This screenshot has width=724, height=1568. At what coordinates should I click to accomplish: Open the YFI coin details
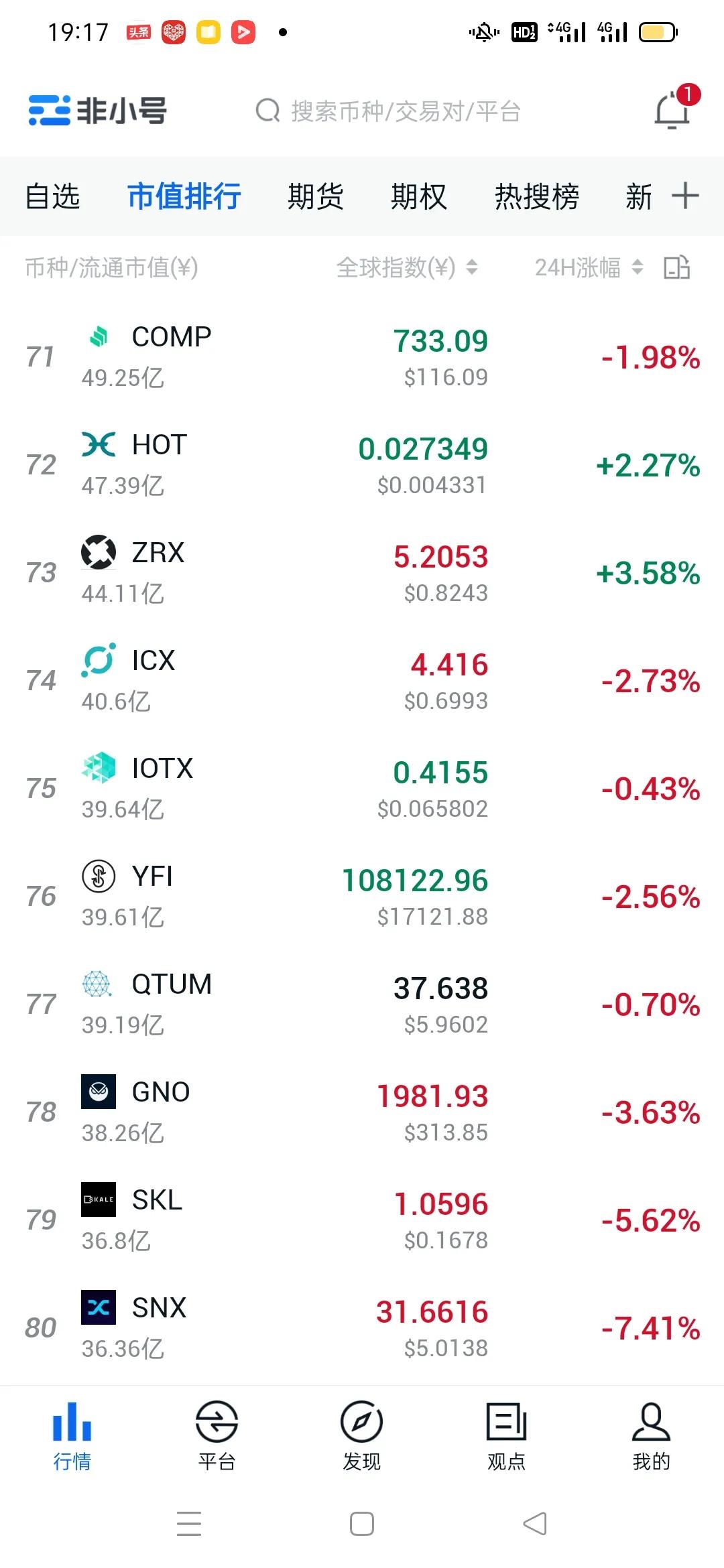(x=362, y=897)
